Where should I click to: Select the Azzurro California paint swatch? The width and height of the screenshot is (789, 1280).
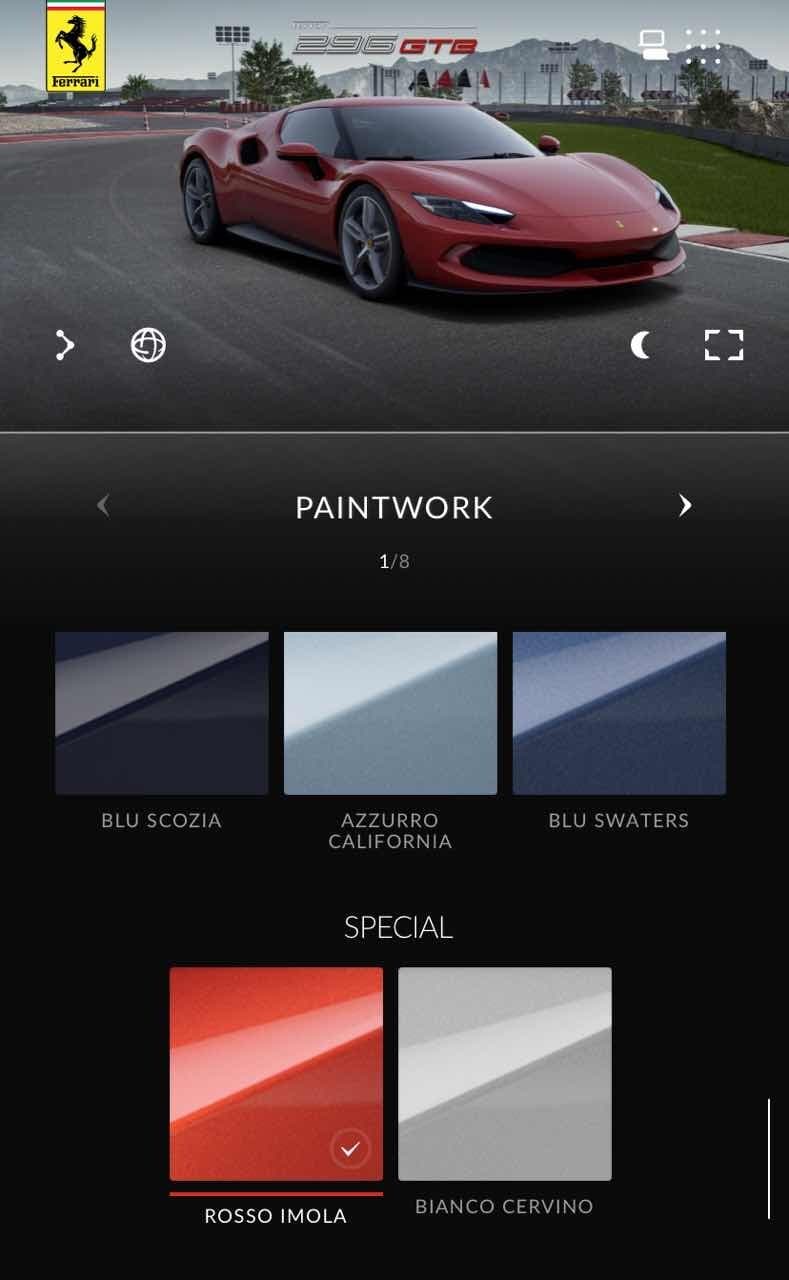point(390,712)
